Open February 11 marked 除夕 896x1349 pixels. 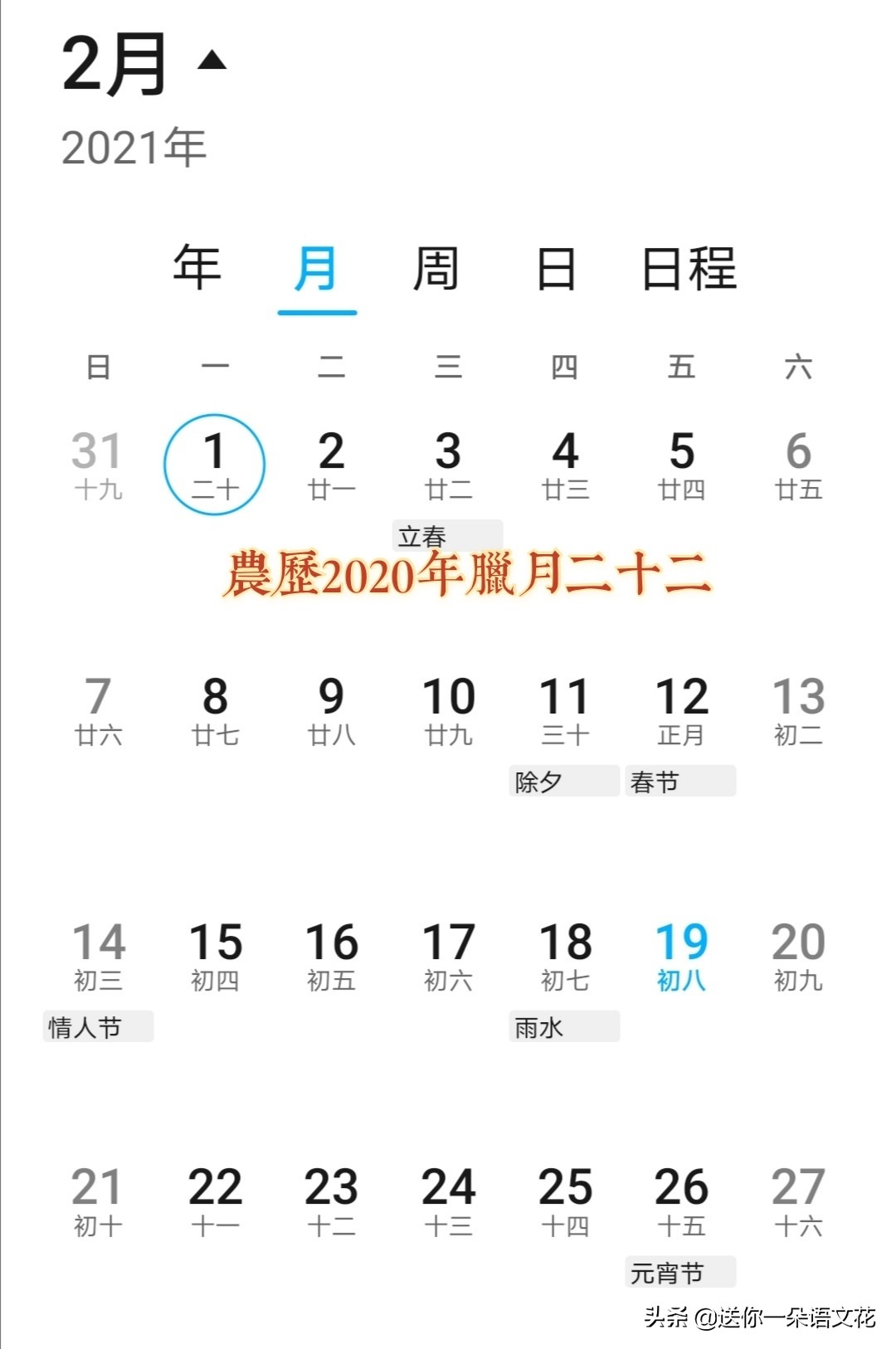point(564,710)
